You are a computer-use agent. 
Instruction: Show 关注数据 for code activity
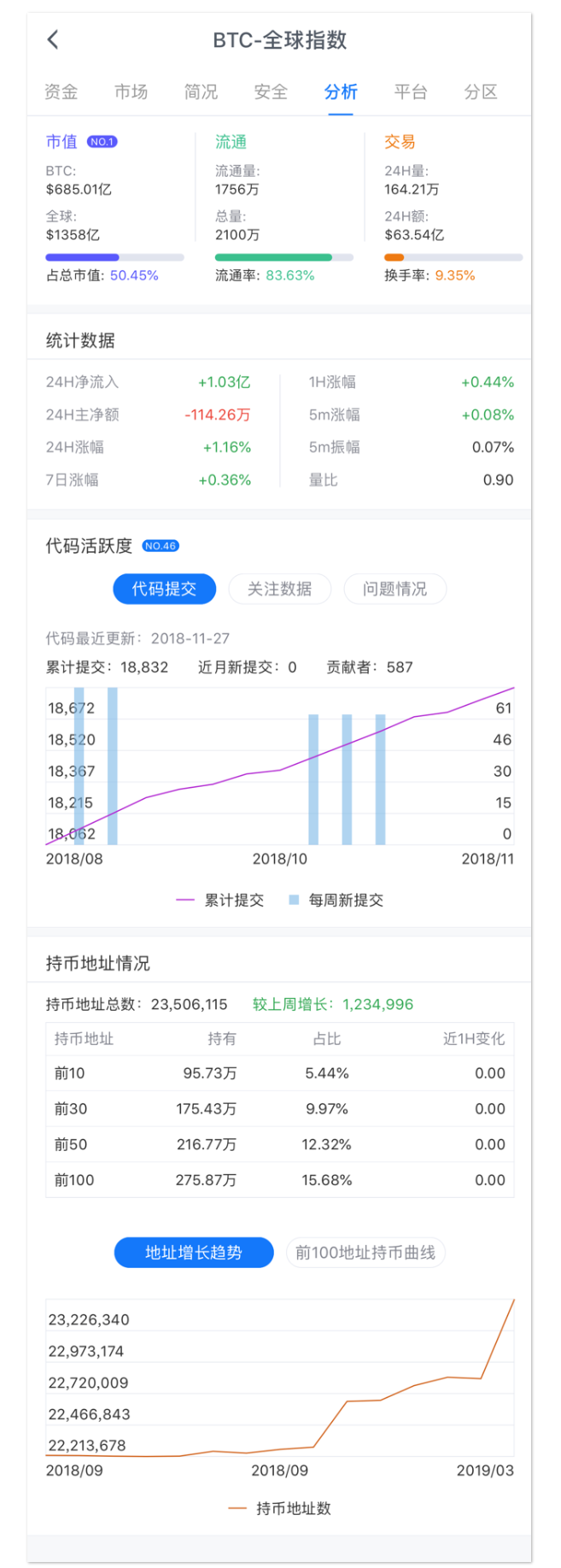pyautogui.click(x=279, y=589)
